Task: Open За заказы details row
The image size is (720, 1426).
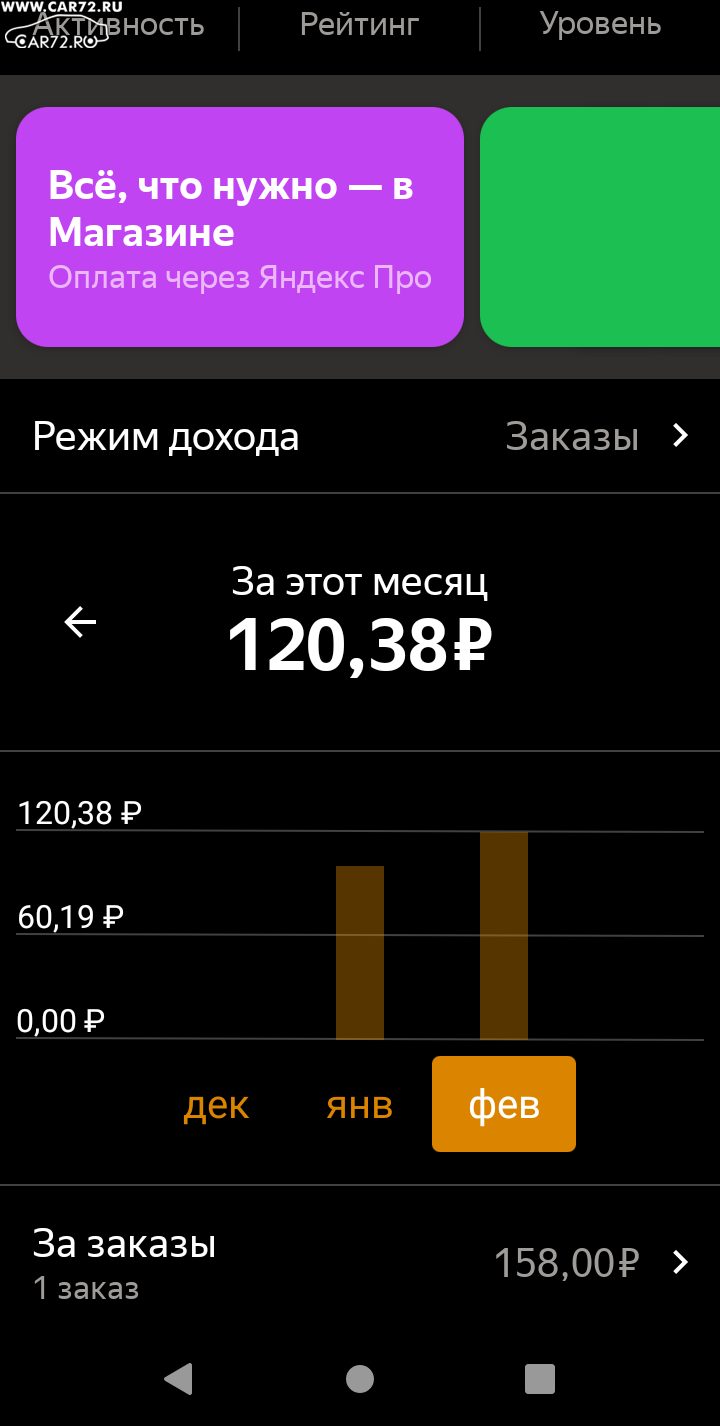Action: tap(360, 1262)
